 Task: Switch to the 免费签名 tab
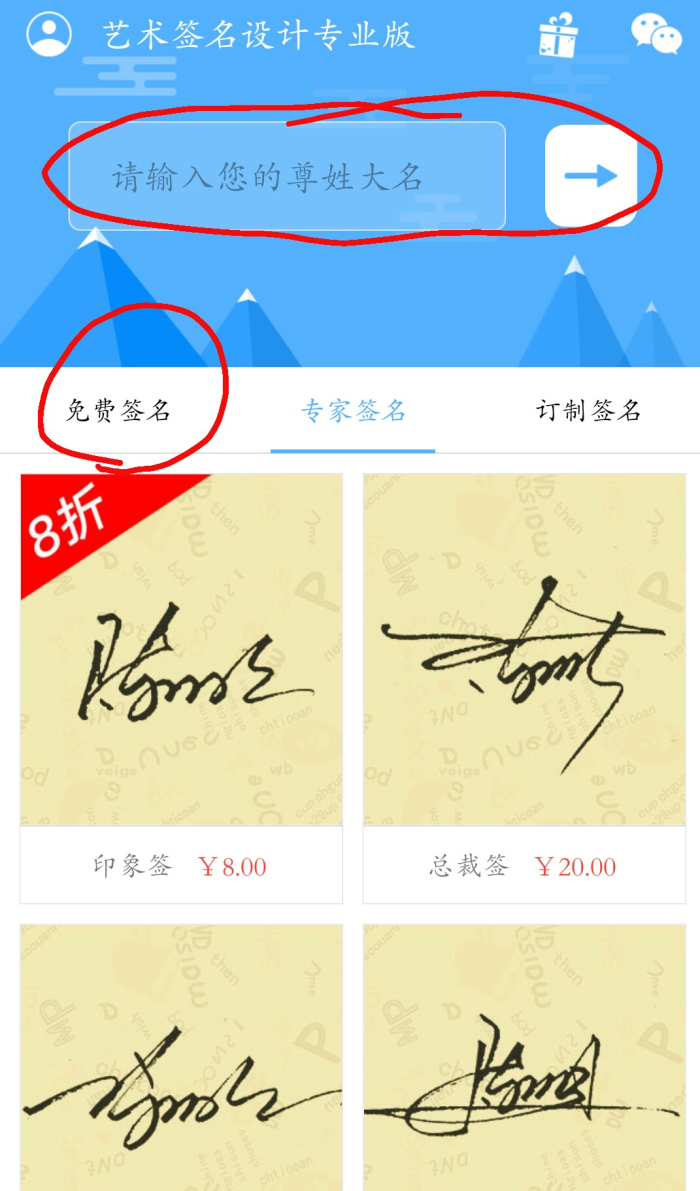[x=119, y=411]
